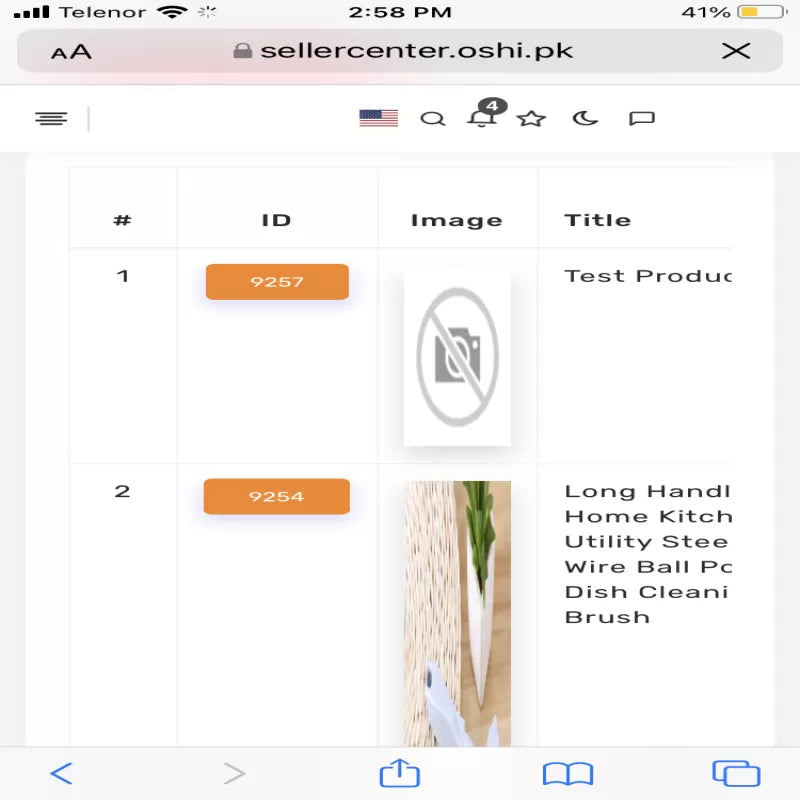The height and width of the screenshot is (800, 800).
Task: Open the notifications bell
Action: [482, 118]
